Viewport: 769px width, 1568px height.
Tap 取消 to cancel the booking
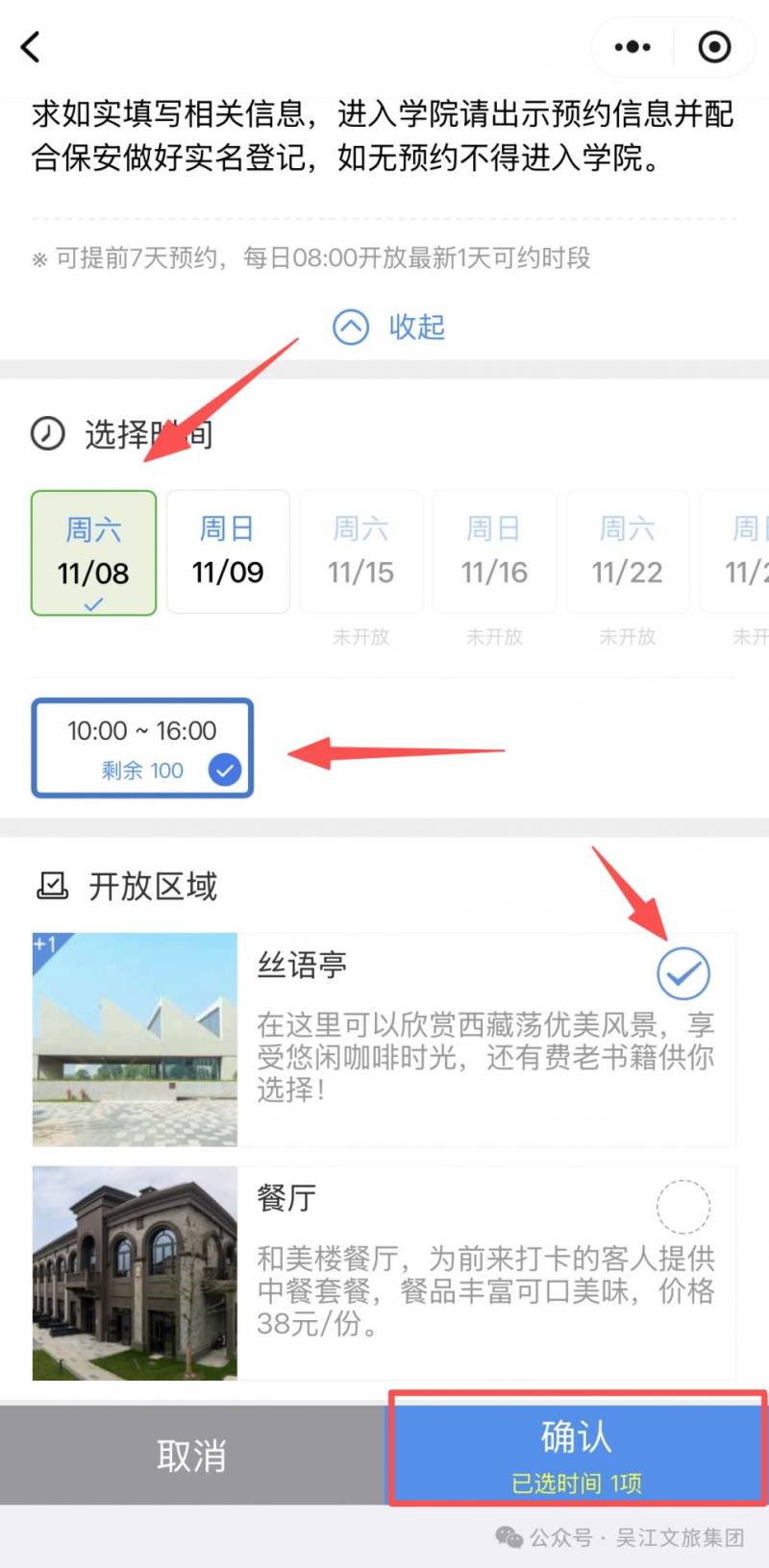[192, 1456]
